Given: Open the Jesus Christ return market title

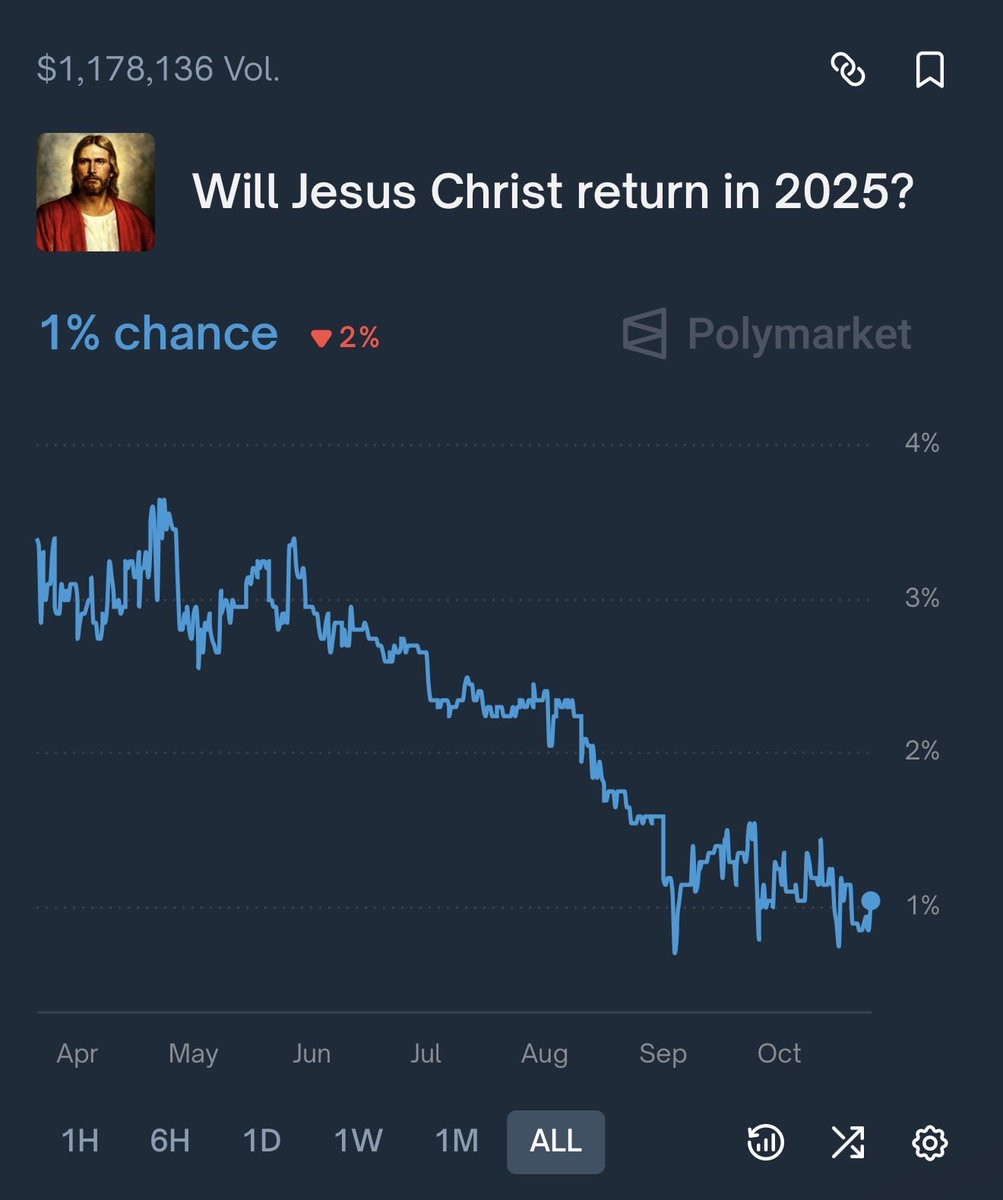Looking at the screenshot, I should (553, 190).
